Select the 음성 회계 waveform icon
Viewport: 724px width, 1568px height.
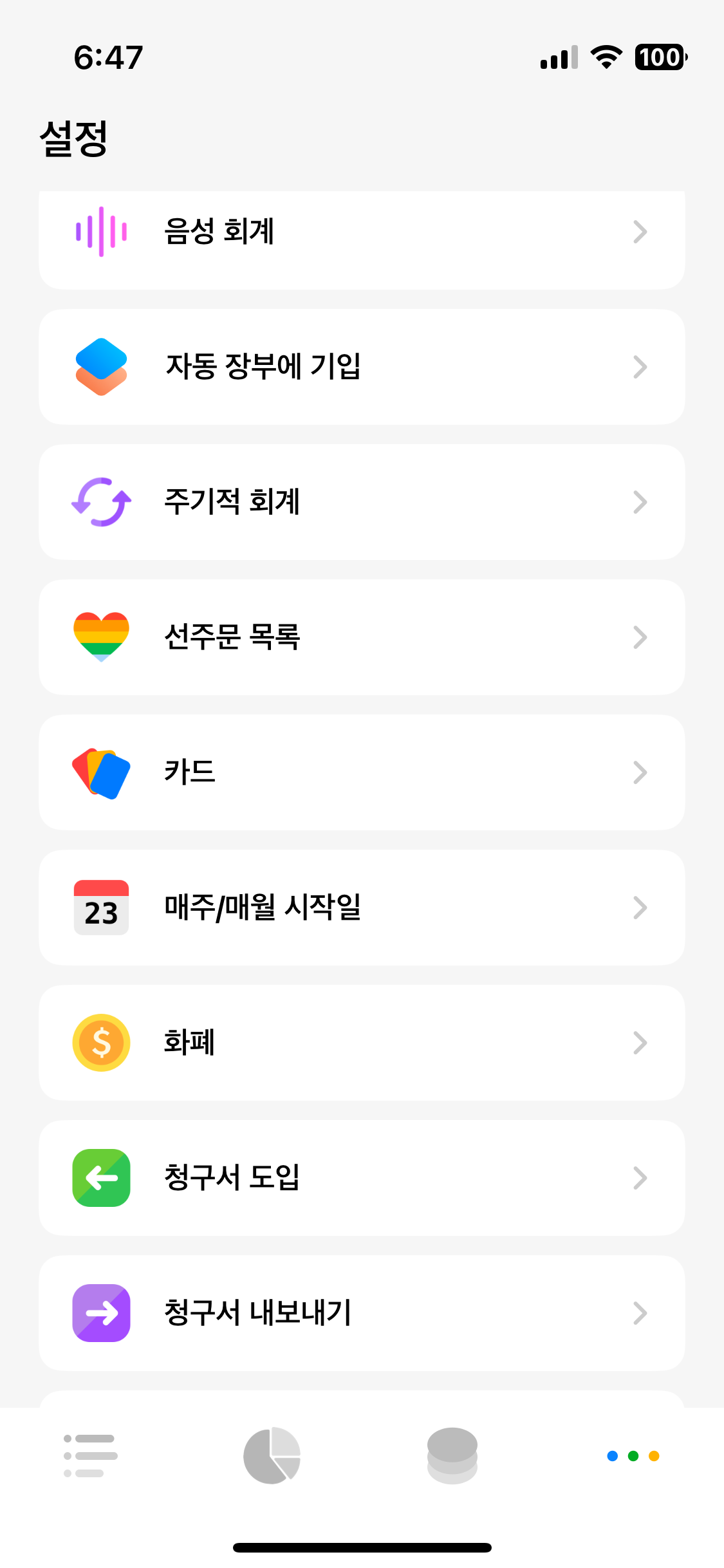101,233
